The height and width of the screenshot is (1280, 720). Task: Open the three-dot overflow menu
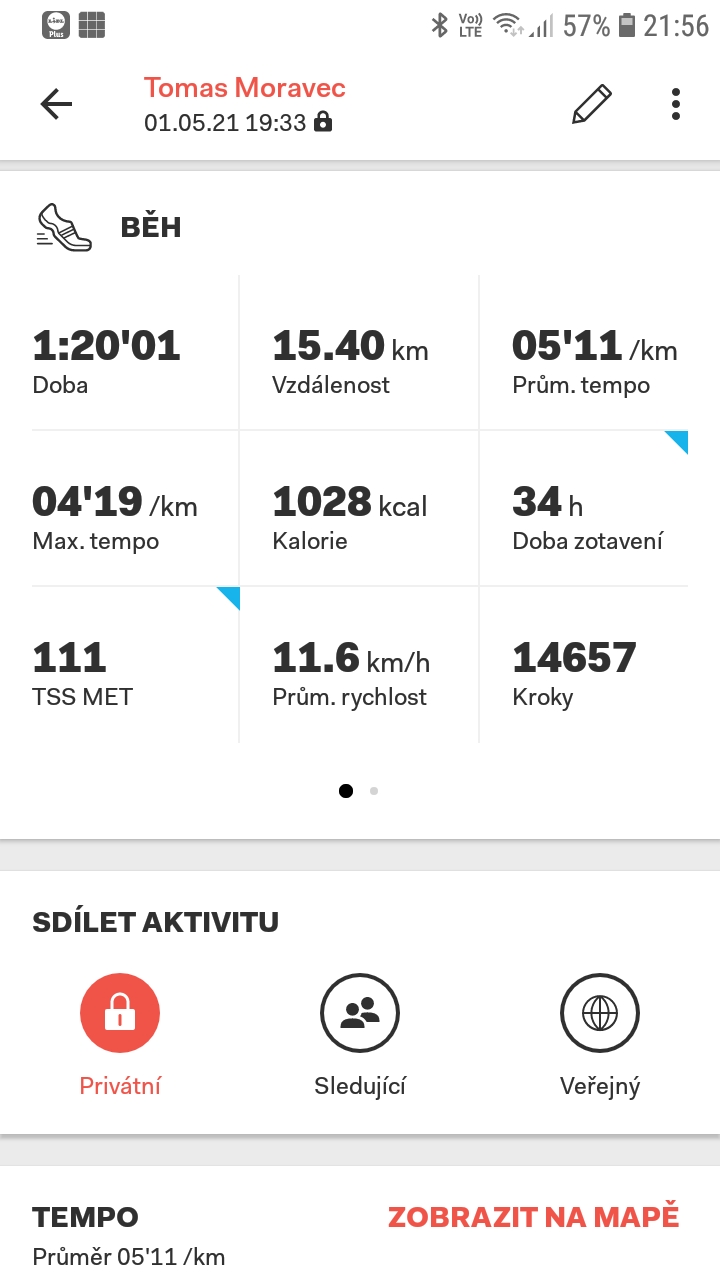click(x=676, y=104)
